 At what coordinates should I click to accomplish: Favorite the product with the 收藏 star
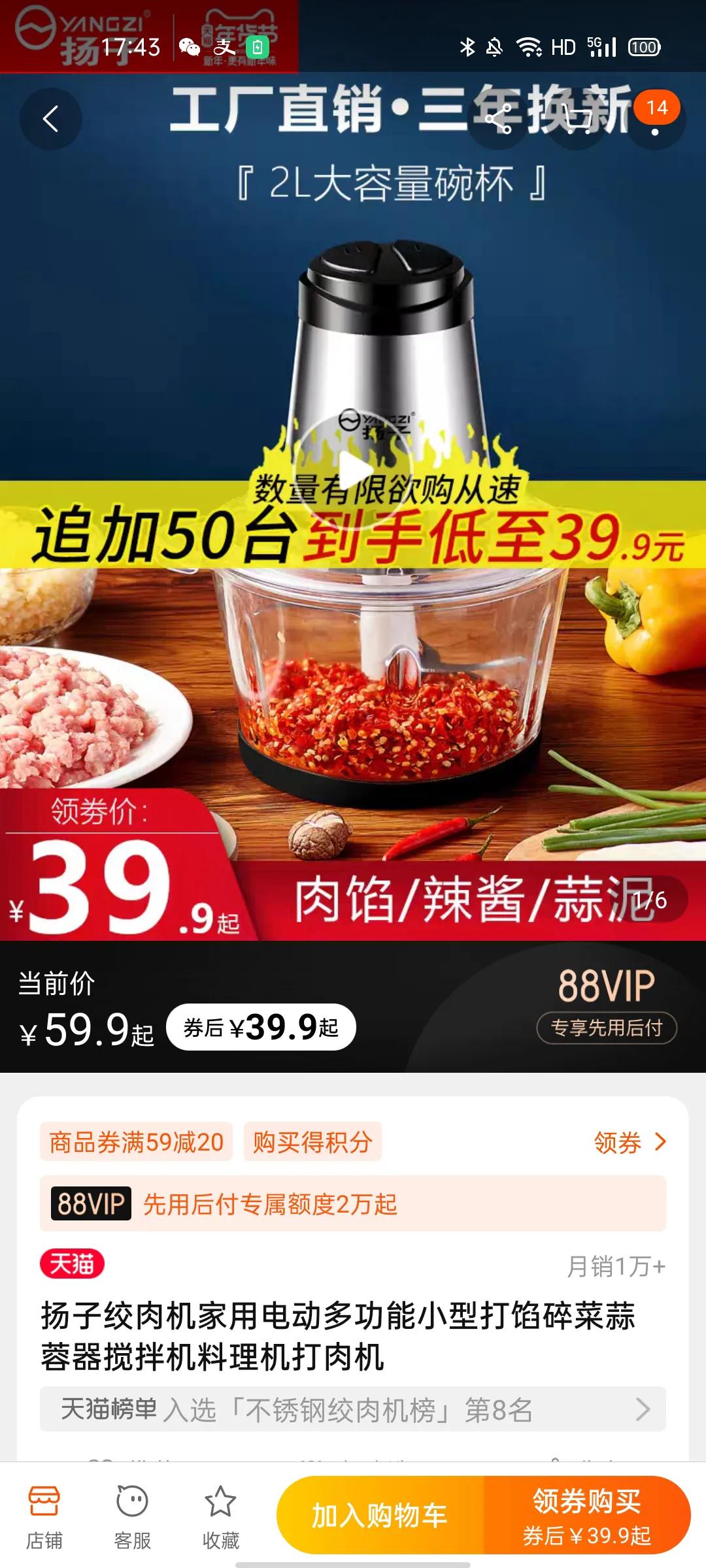point(222,1515)
